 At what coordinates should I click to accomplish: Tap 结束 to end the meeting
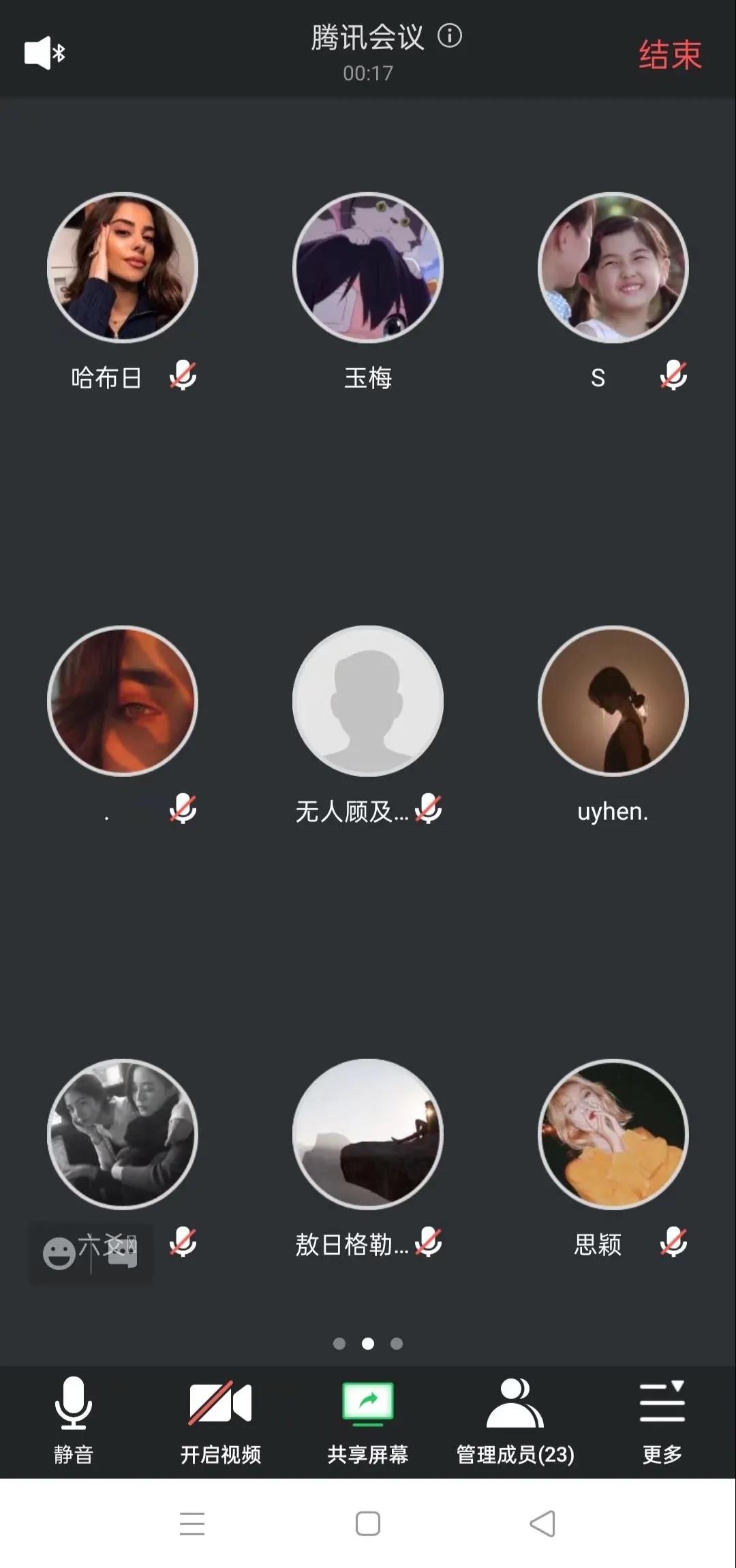point(669,55)
